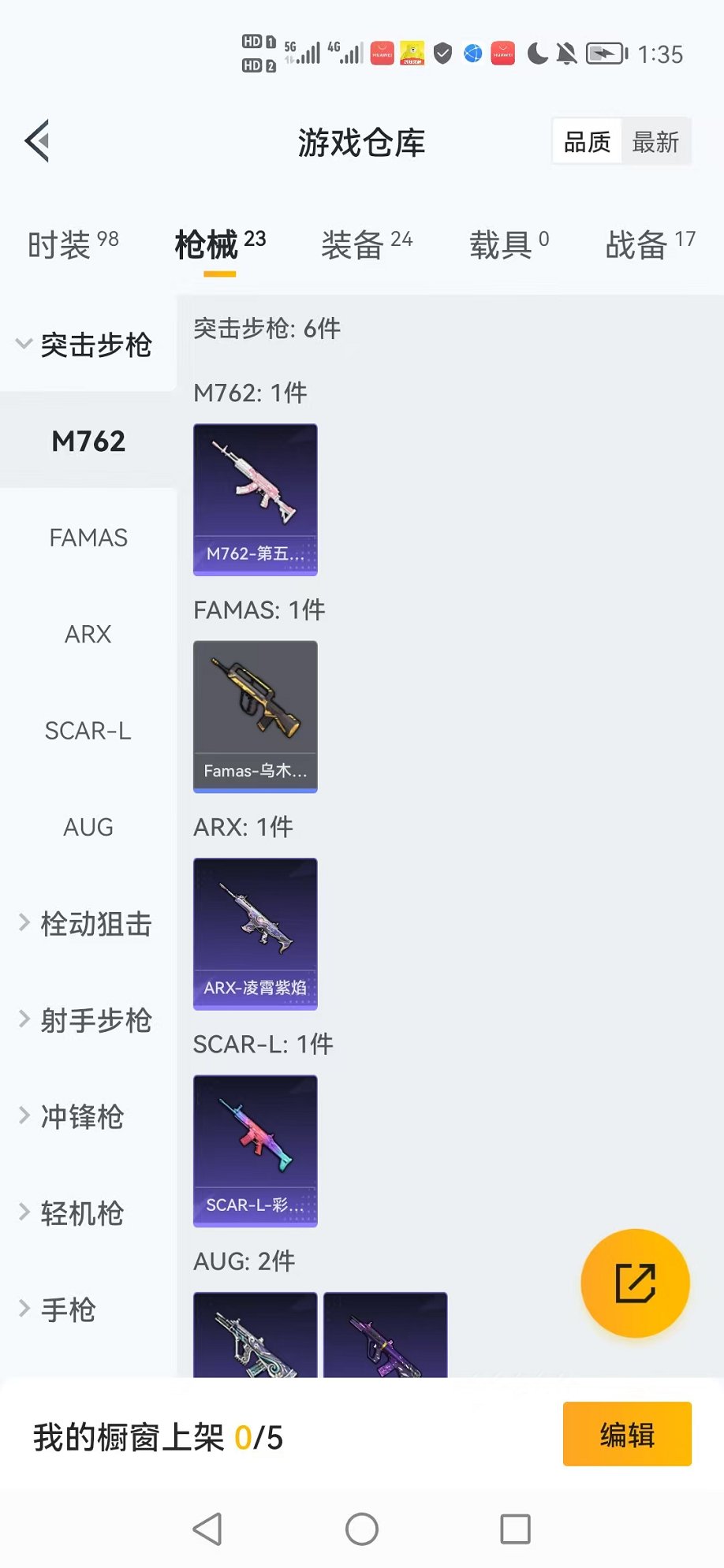Tap the orange share floating button
724x1568 pixels.
[635, 1283]
